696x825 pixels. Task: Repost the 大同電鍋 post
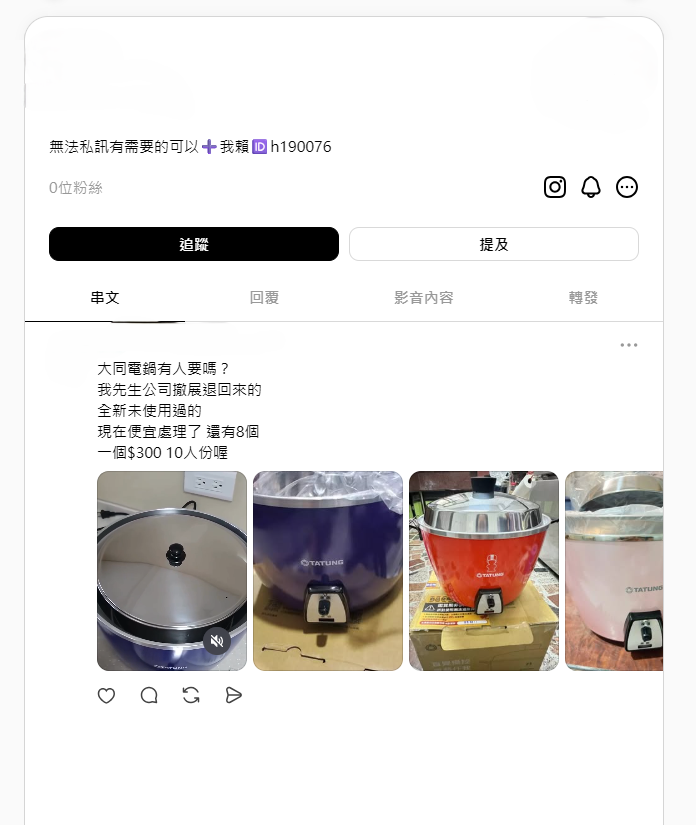point(191,695)
